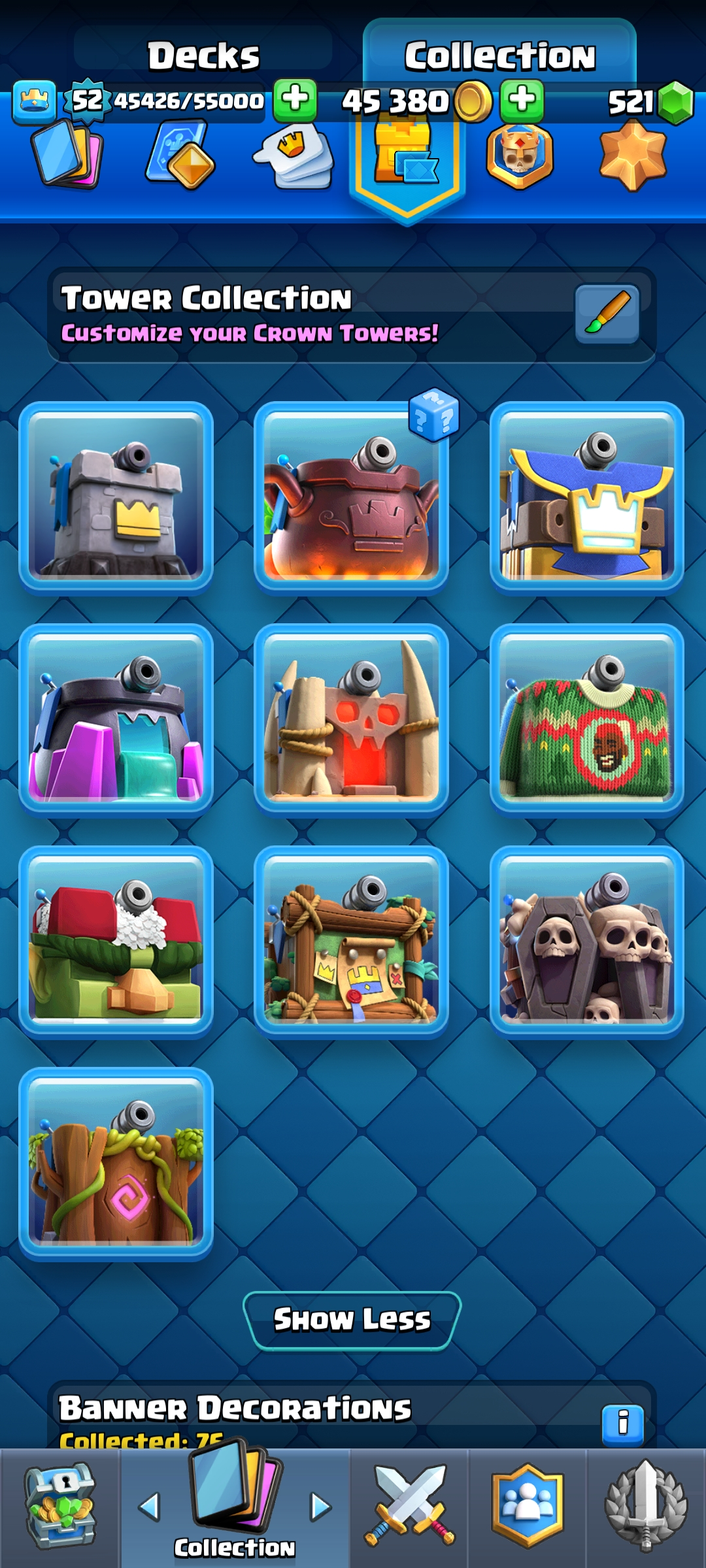Tap the paintbrush edit tower skin button
Screen dimensions: 706x1568
[607, 314]
